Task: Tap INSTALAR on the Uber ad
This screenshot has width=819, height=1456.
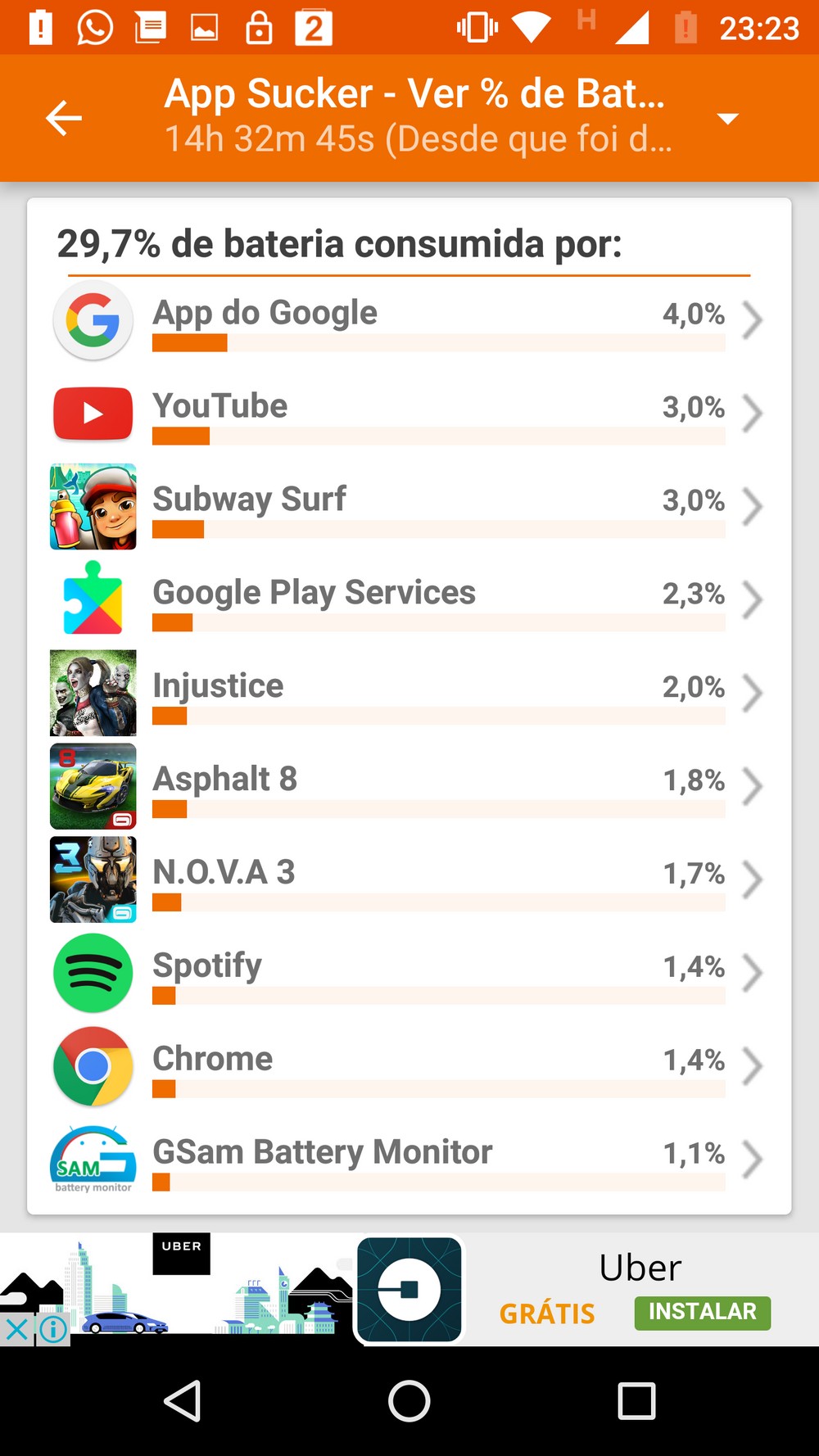Action: [x=702, y=1313]
